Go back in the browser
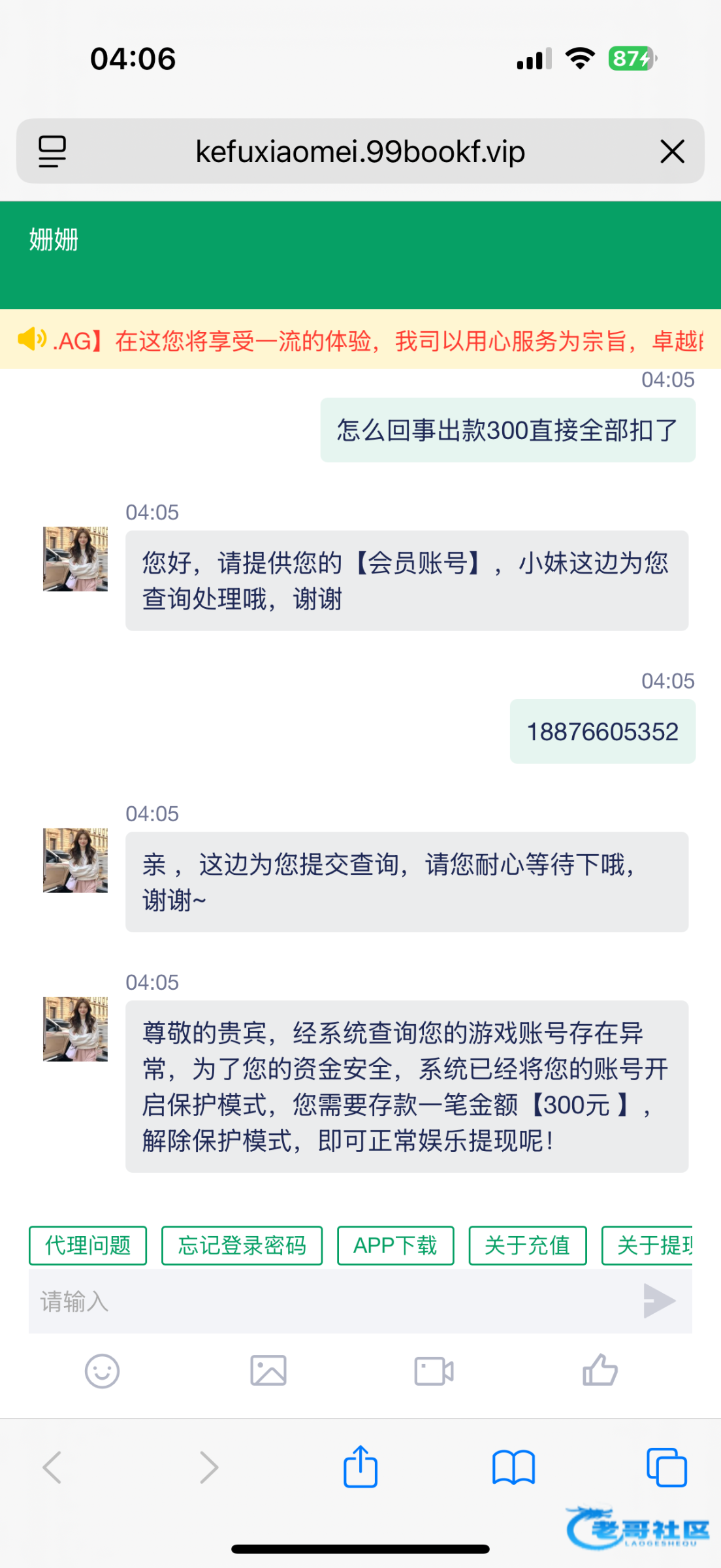Viewport: 721px width, 1568px height. 52,1467
